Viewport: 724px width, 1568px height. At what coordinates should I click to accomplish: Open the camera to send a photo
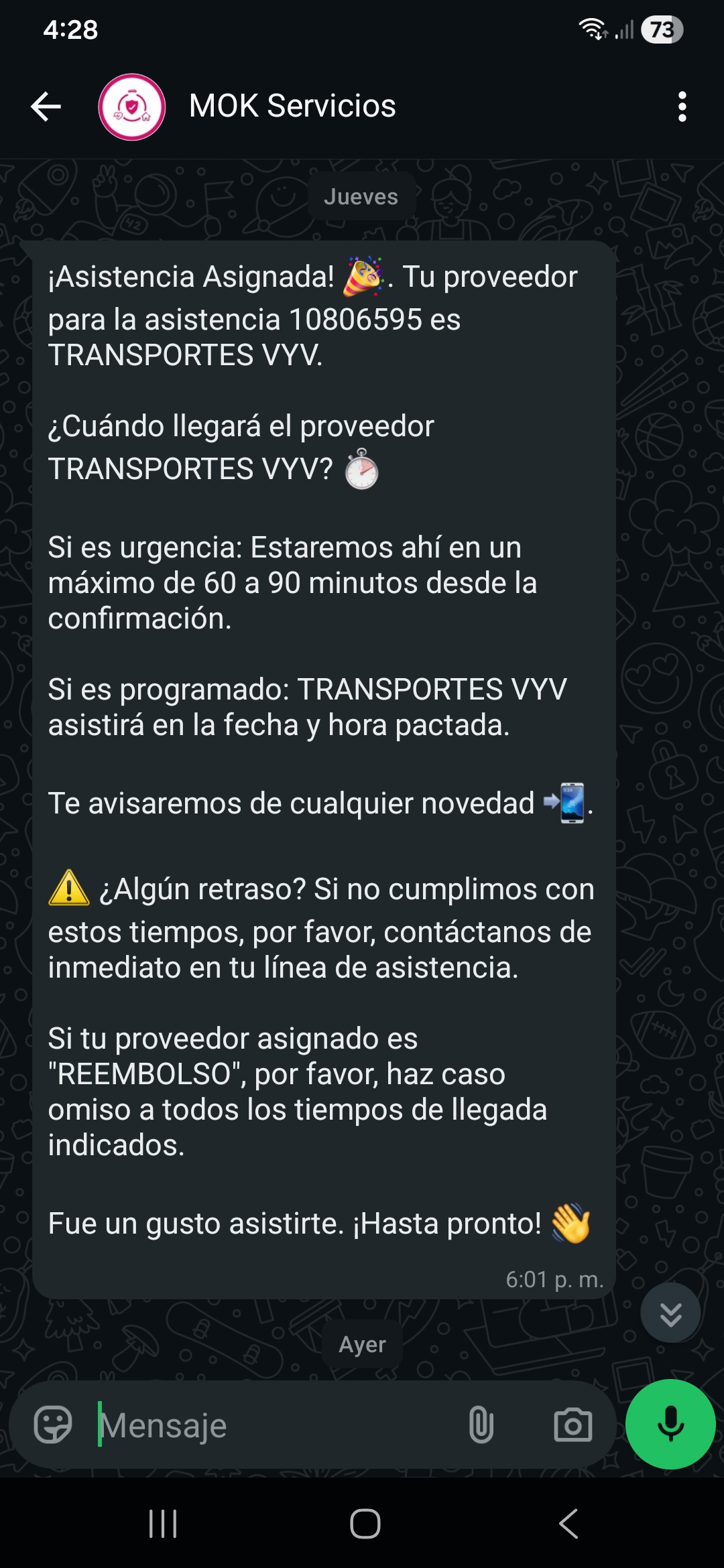[x=572, y=1425]
